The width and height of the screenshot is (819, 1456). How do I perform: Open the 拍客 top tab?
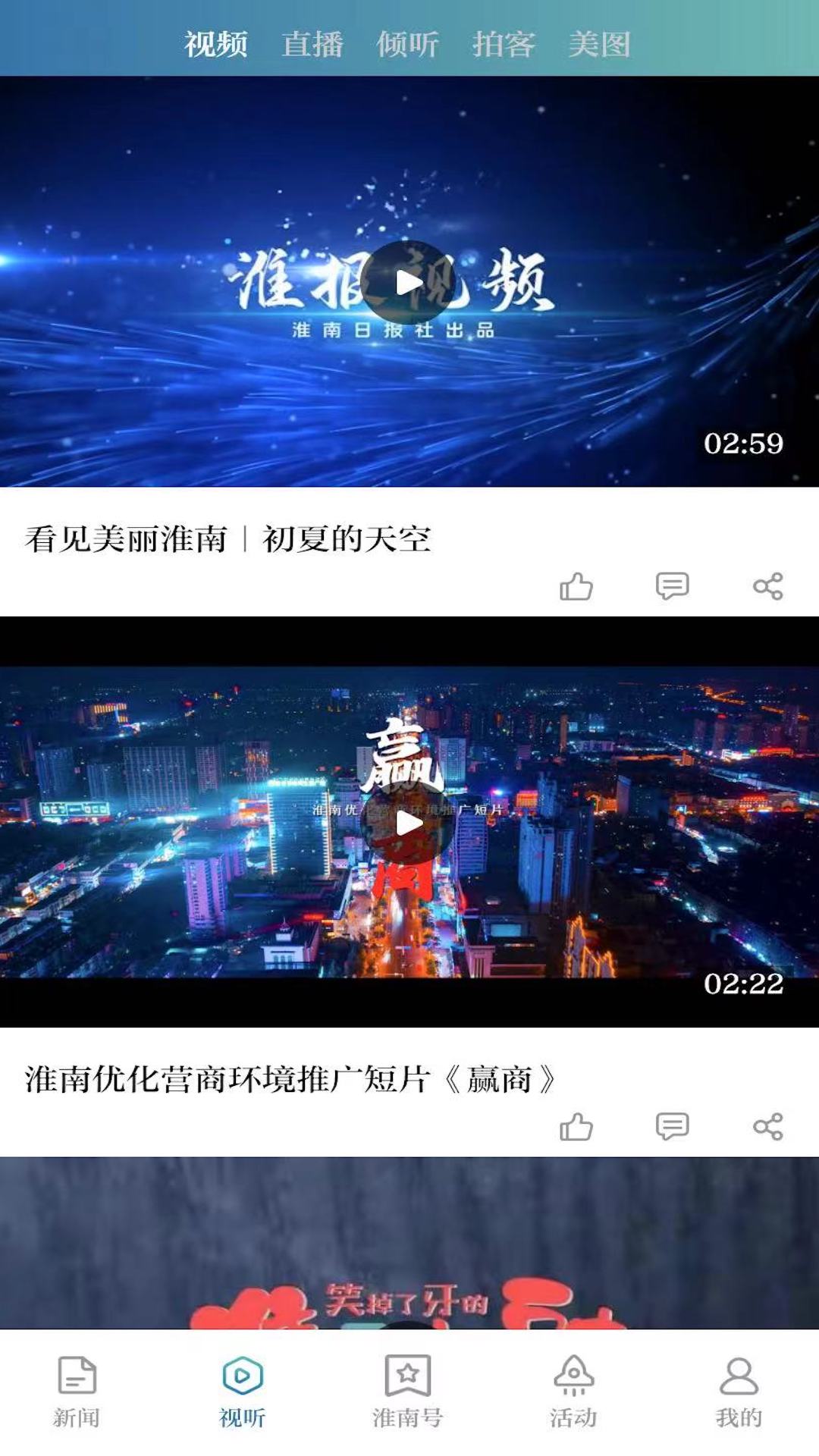point(504,44)
